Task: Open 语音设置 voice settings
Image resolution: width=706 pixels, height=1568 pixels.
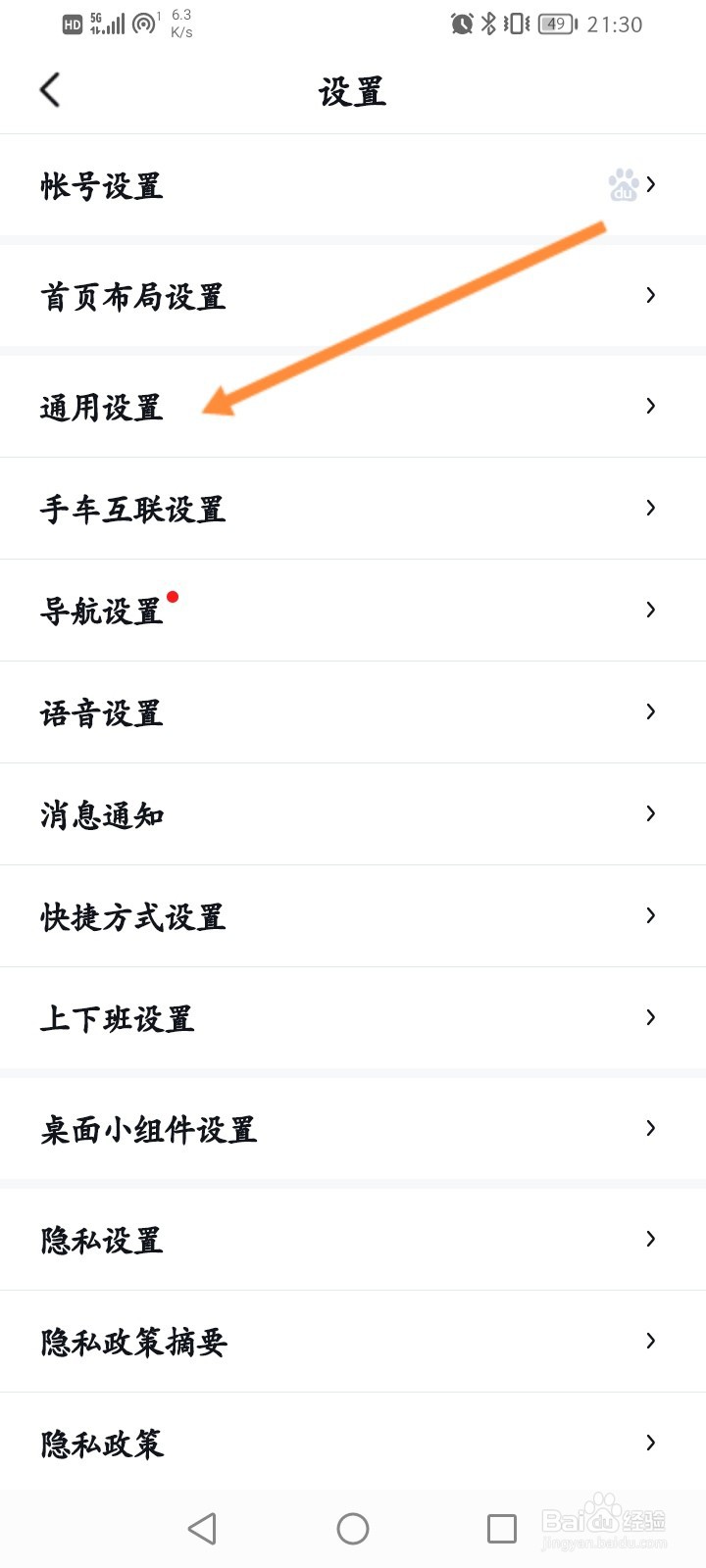Action: 353,712
